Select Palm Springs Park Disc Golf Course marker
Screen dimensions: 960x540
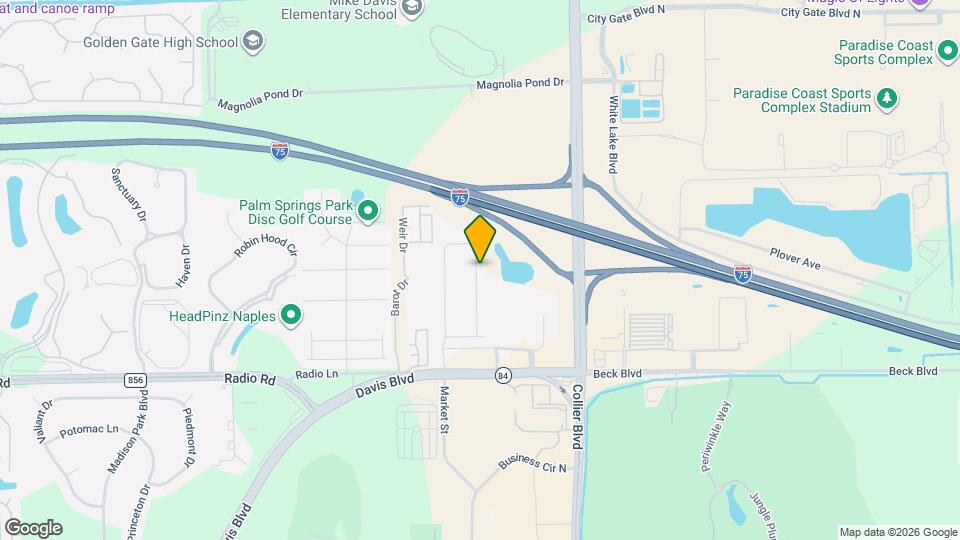[368, 211]
